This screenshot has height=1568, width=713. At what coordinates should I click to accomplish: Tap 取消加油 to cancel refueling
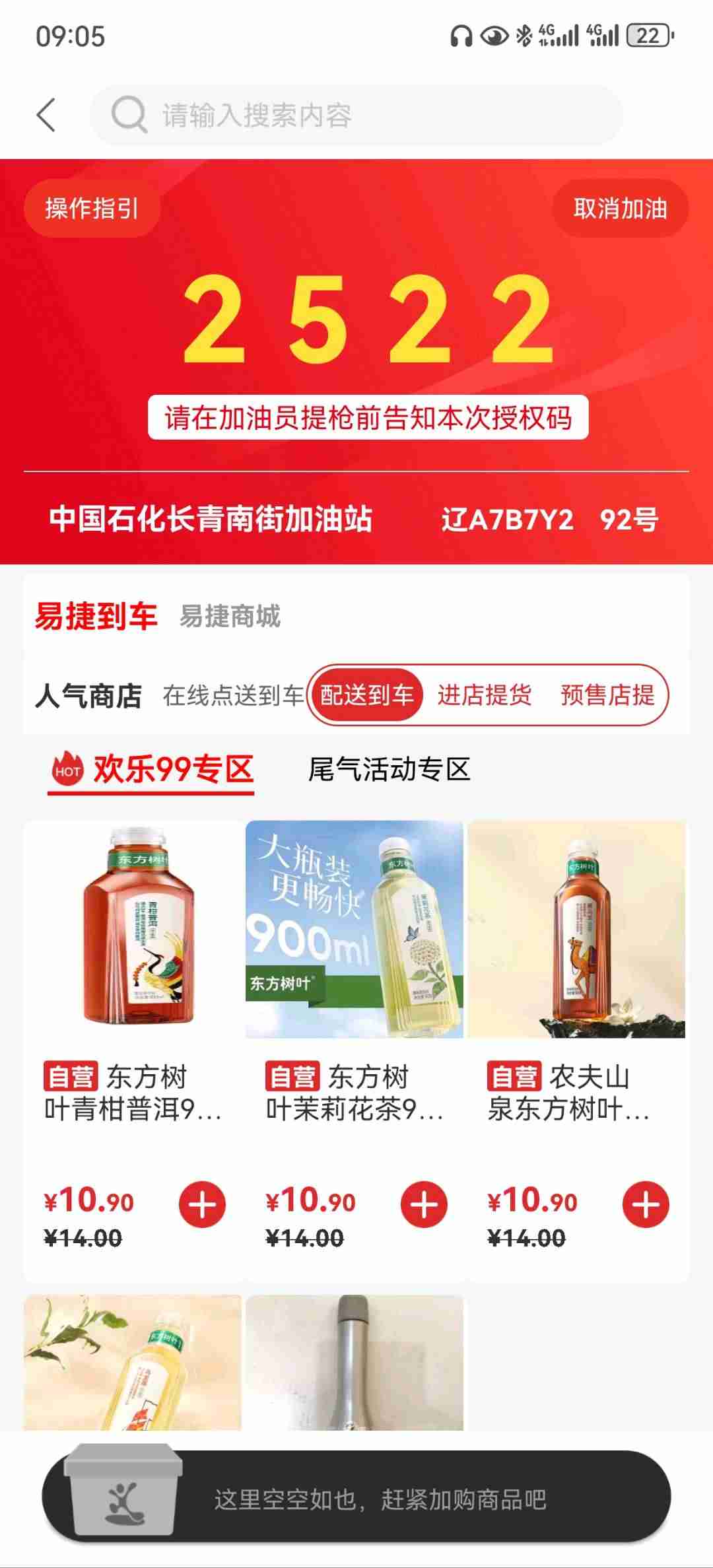click(619, 209)
